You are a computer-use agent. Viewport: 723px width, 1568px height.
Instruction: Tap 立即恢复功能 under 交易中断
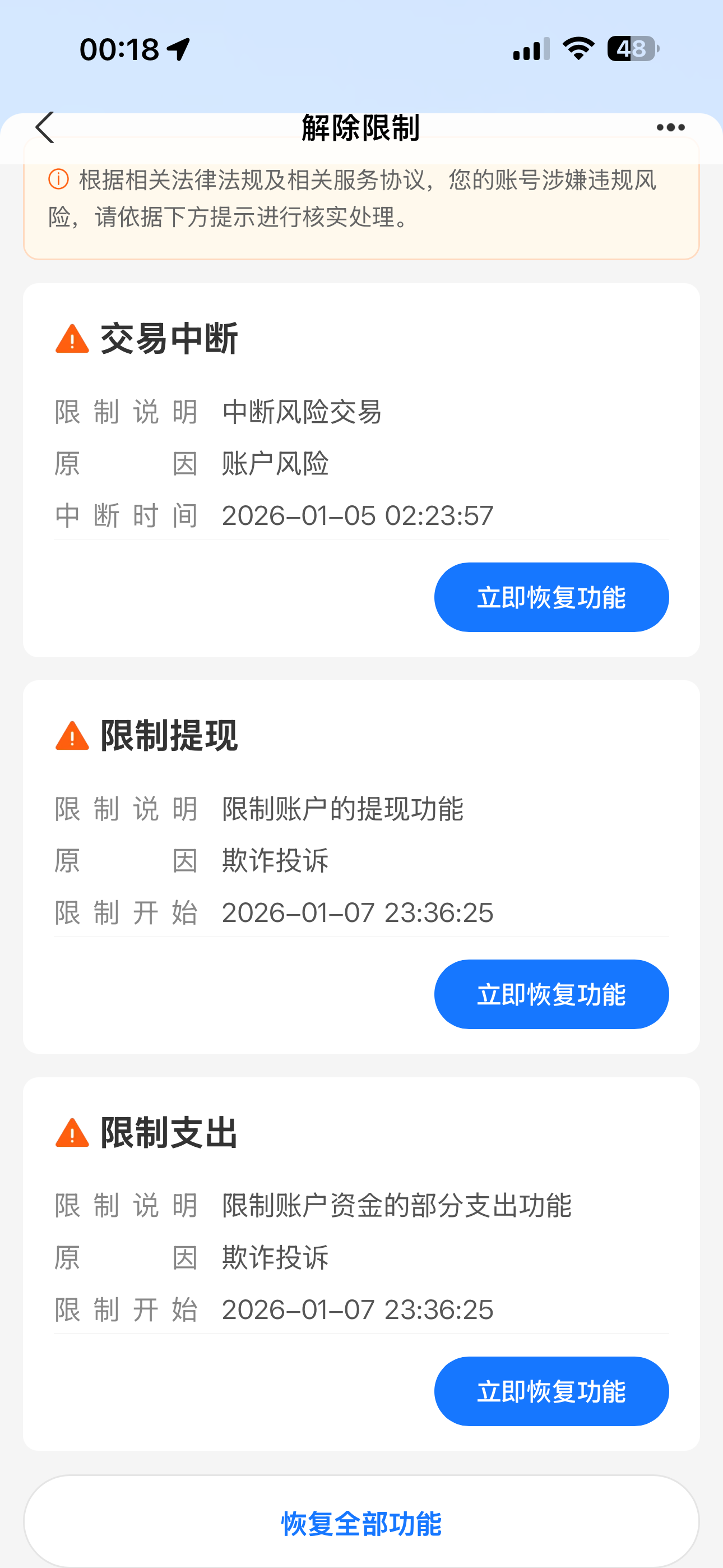point(551,597)
